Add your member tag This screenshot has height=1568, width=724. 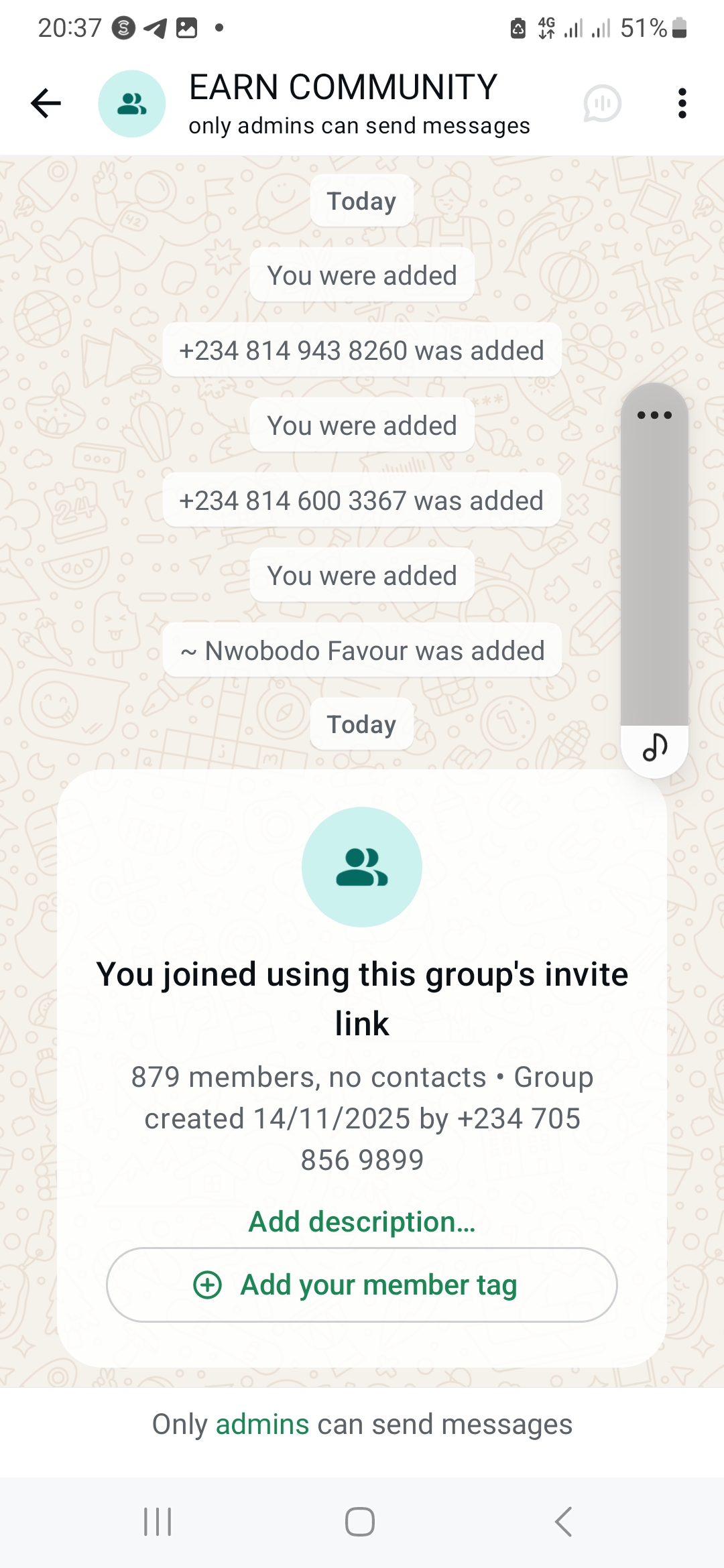(x=362, y=1285)
